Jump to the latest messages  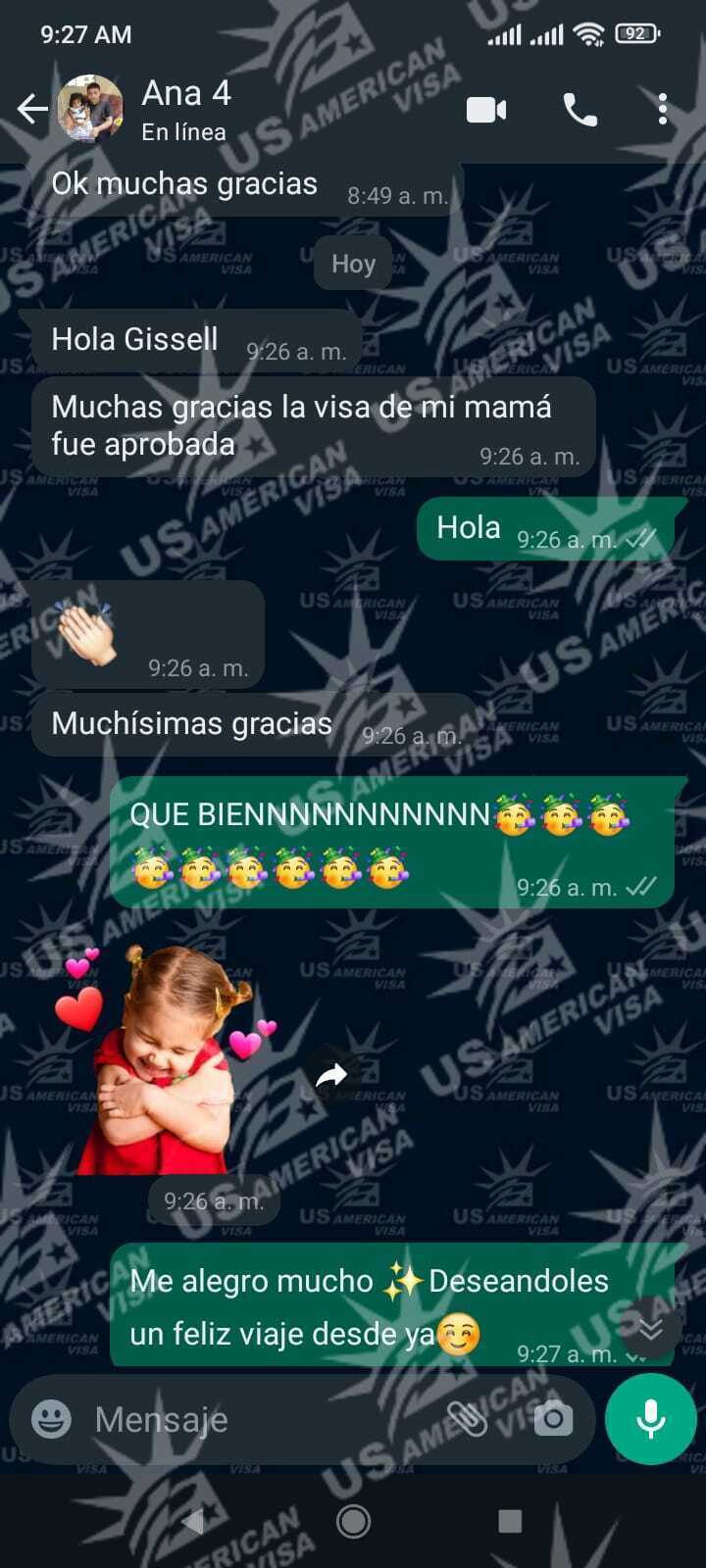tap(650, 1329)
